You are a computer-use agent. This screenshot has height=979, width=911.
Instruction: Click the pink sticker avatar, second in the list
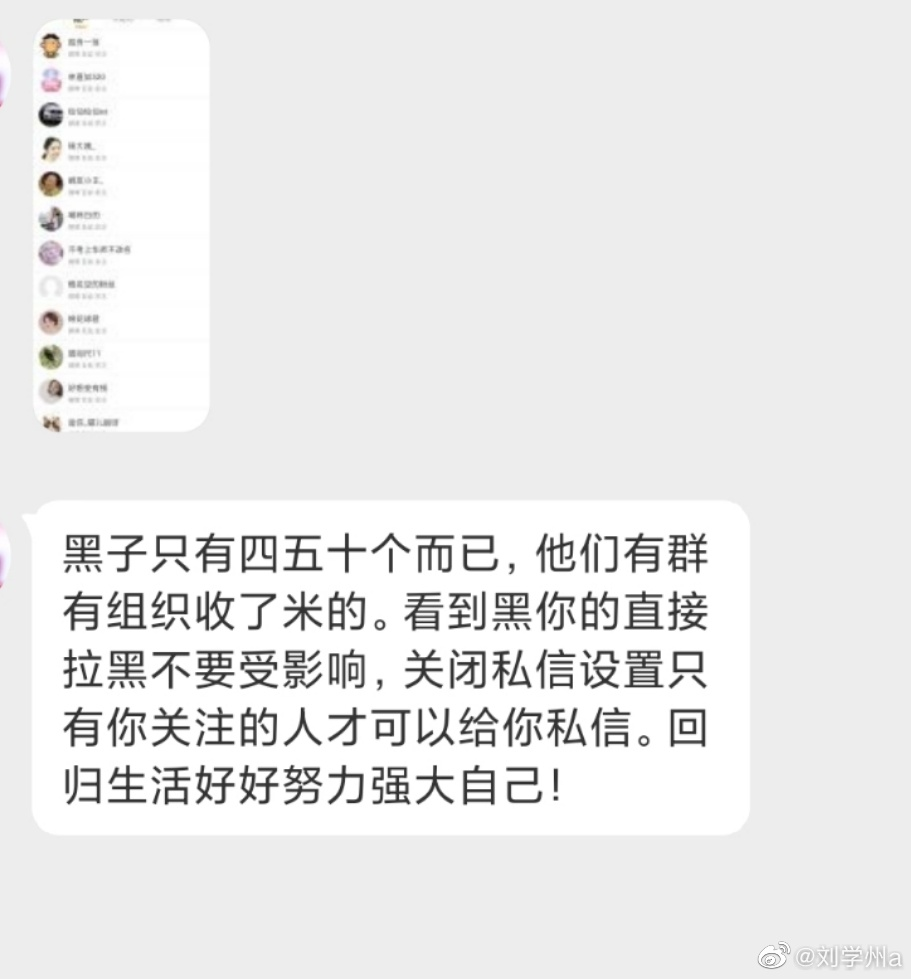pyautogui.click(x=49, y=81)
